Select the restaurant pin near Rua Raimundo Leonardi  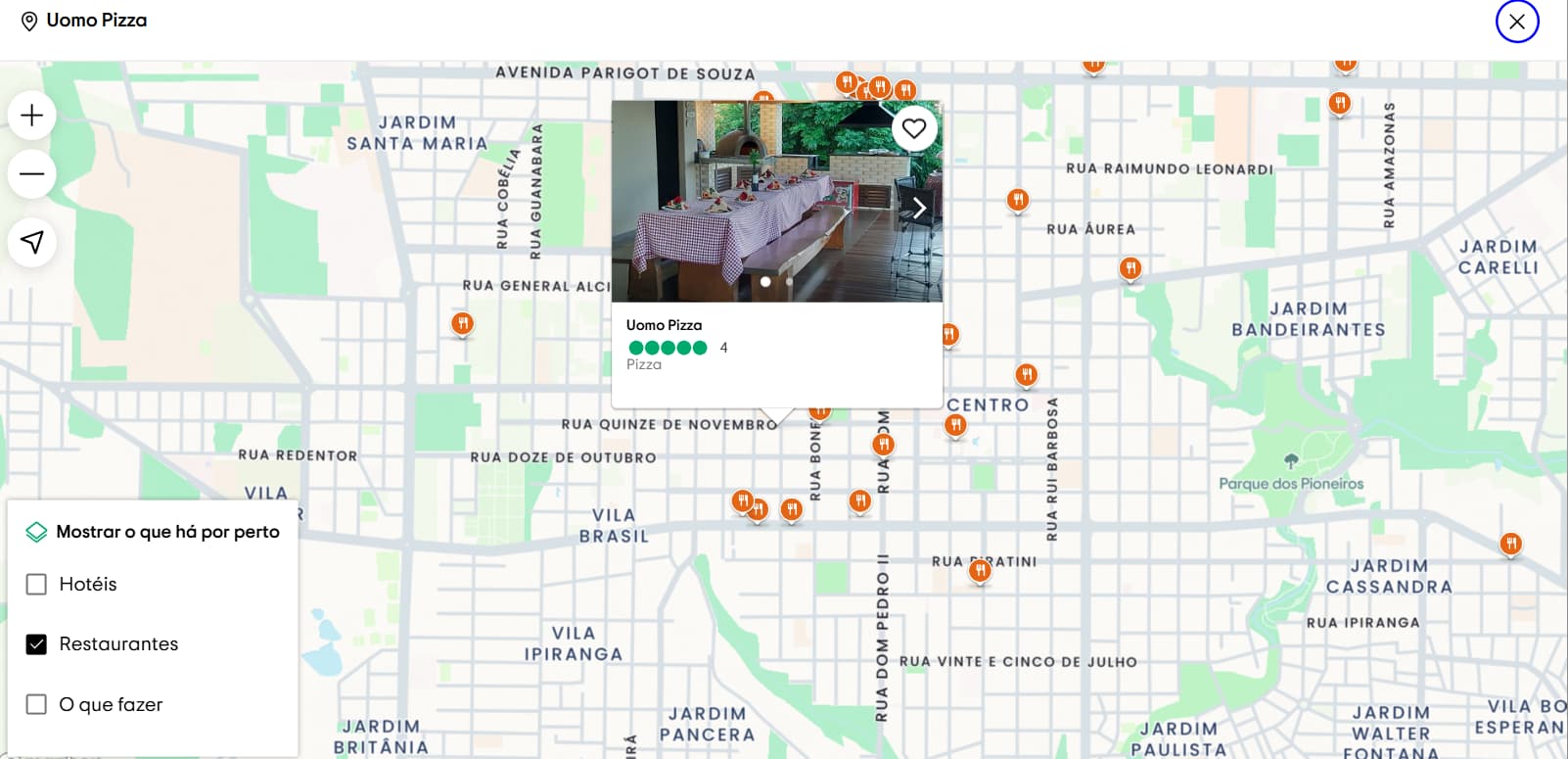(x=1018, y=200)
